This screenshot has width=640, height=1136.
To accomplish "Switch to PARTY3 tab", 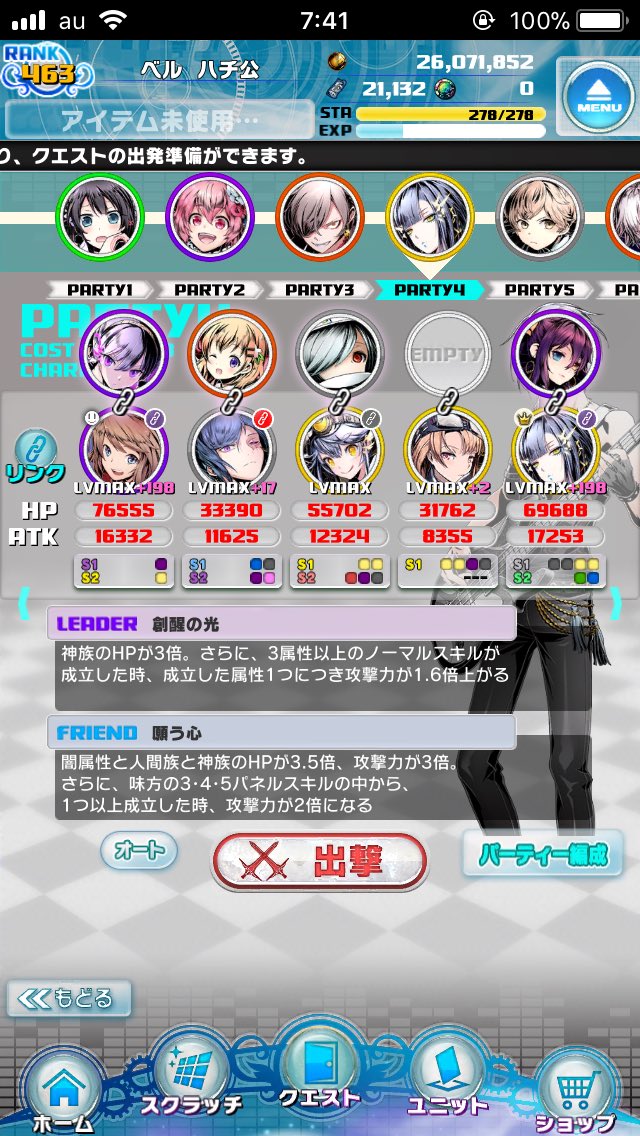I will (319, 290).
